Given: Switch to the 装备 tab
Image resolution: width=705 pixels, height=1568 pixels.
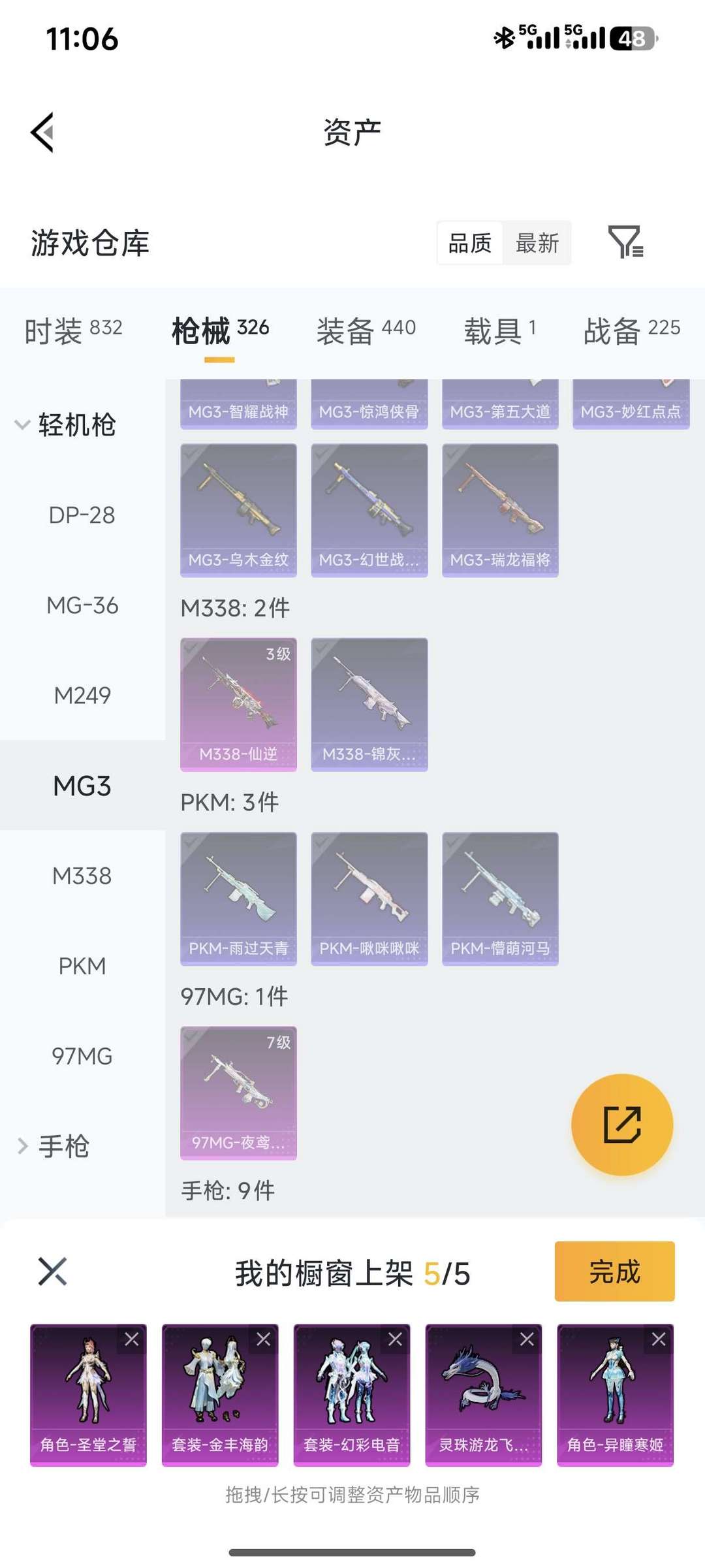Looking at the screenshot, I should pyautogui.click(x=366, y=330).
